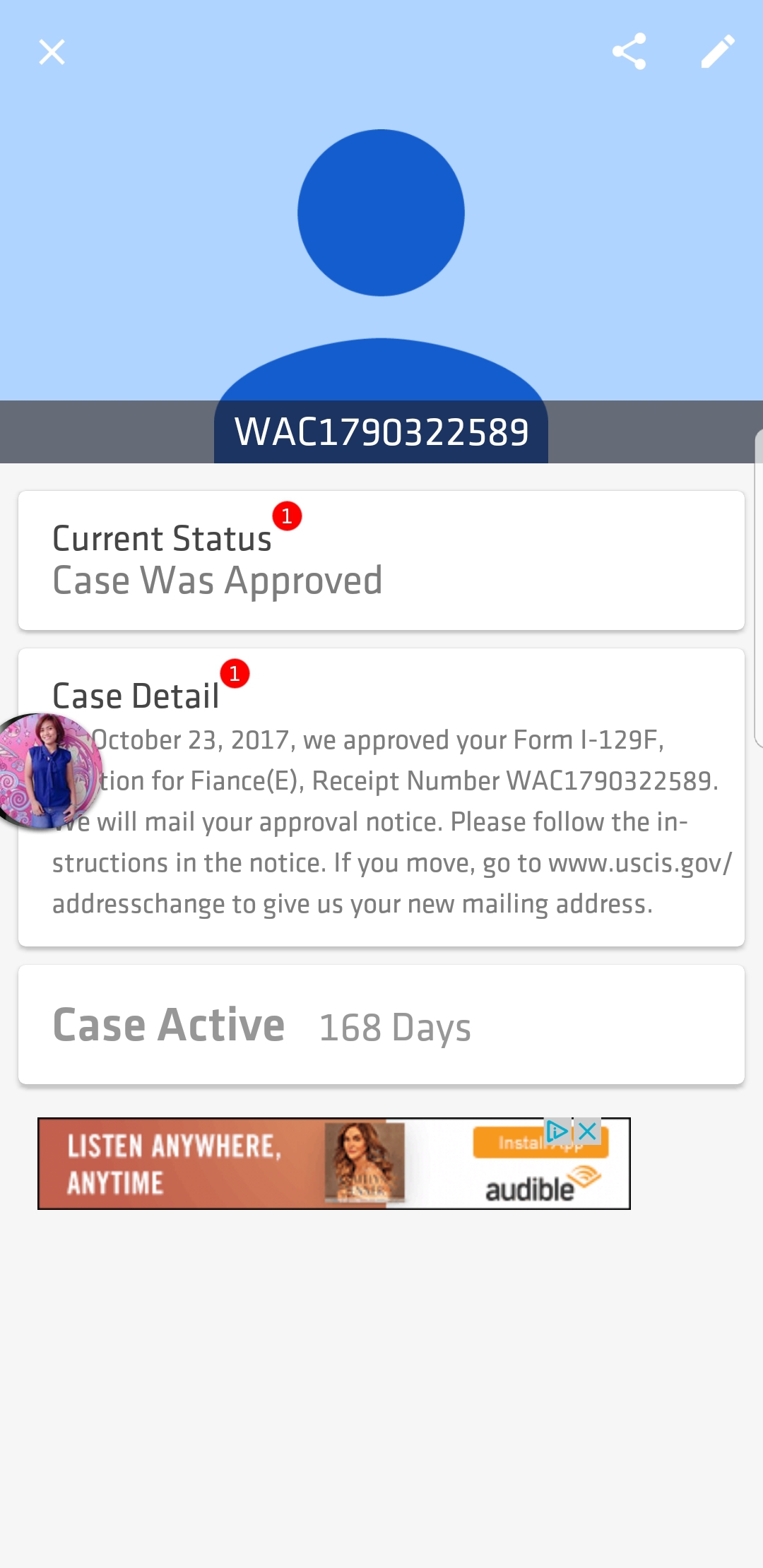
Task: Edit the case with pencil icon
Action: [x=718, y=52]
